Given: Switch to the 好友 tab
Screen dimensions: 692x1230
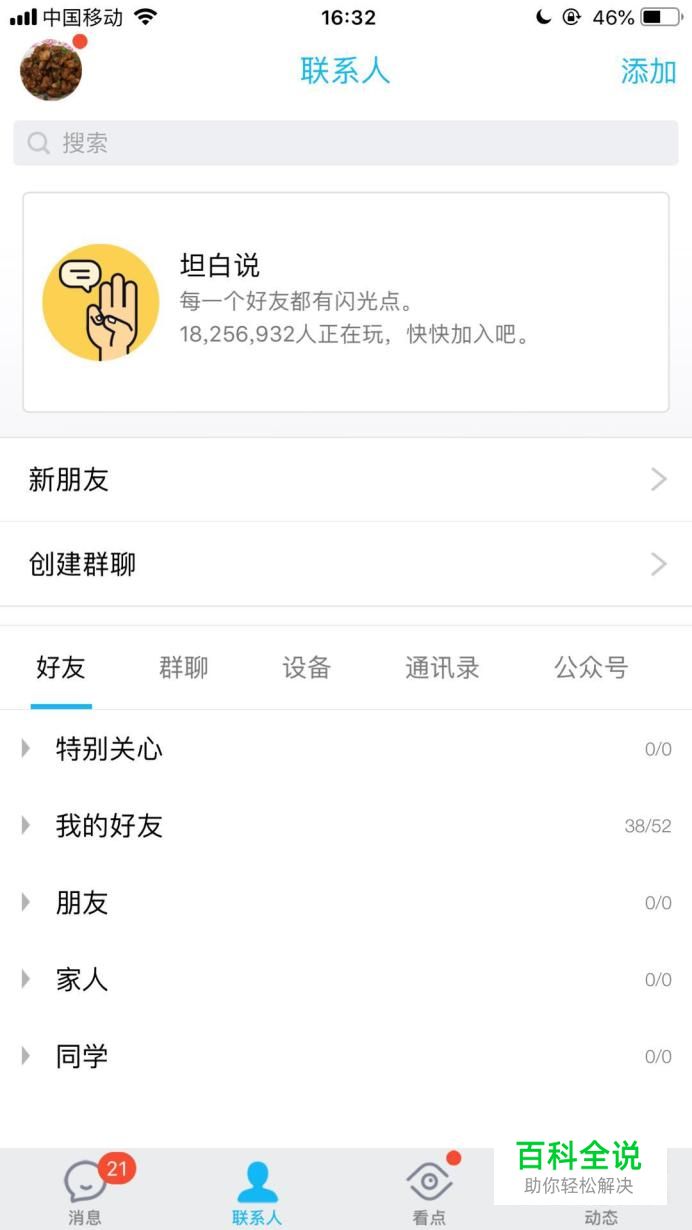Looking at the screenshot, I should (x=61, y=668).
